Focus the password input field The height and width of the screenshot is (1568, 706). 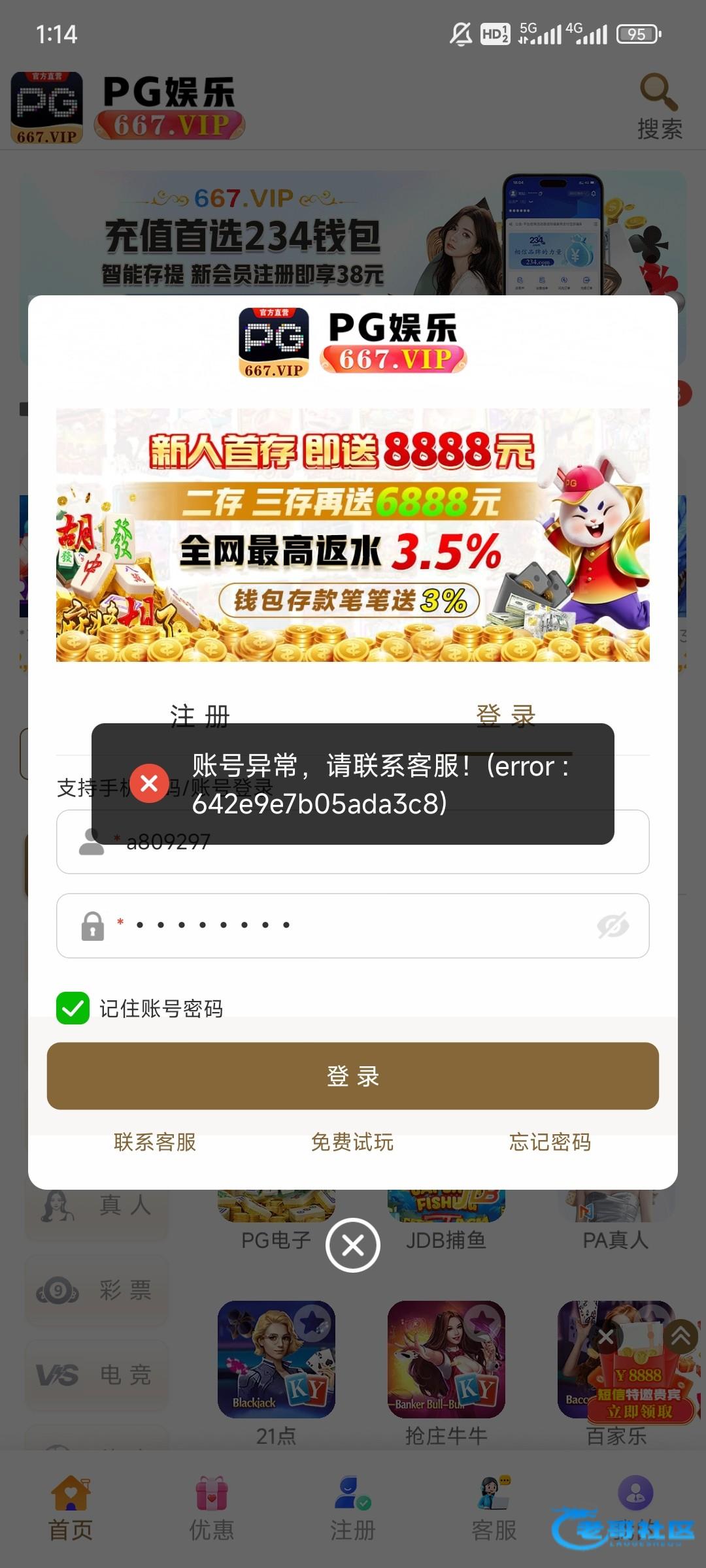[x=353, y=925]
